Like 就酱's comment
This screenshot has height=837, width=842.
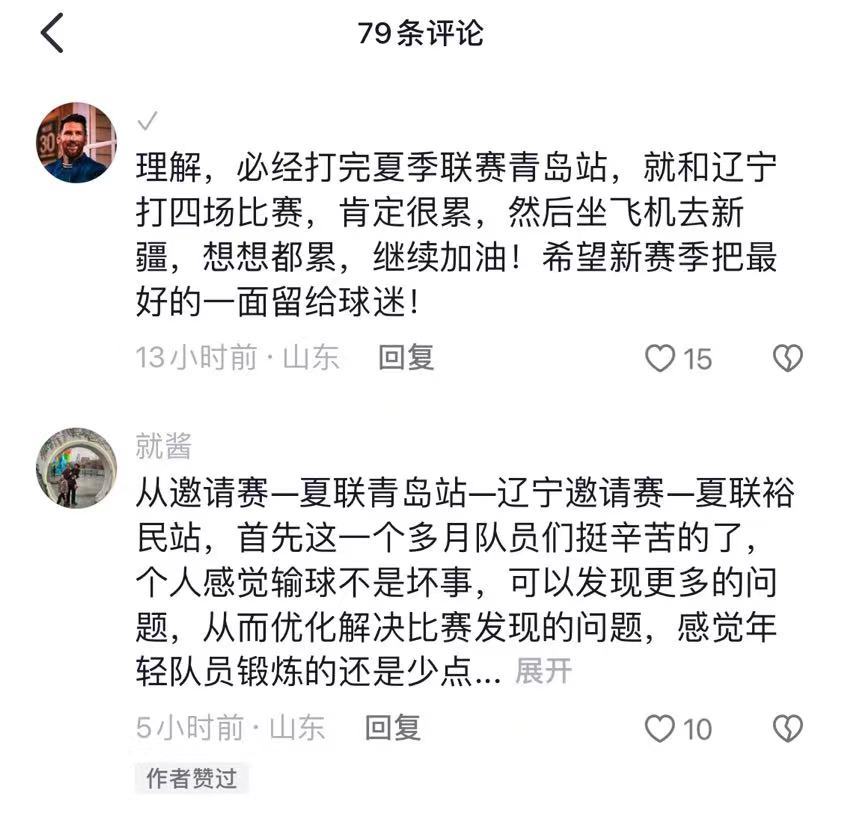660,728
